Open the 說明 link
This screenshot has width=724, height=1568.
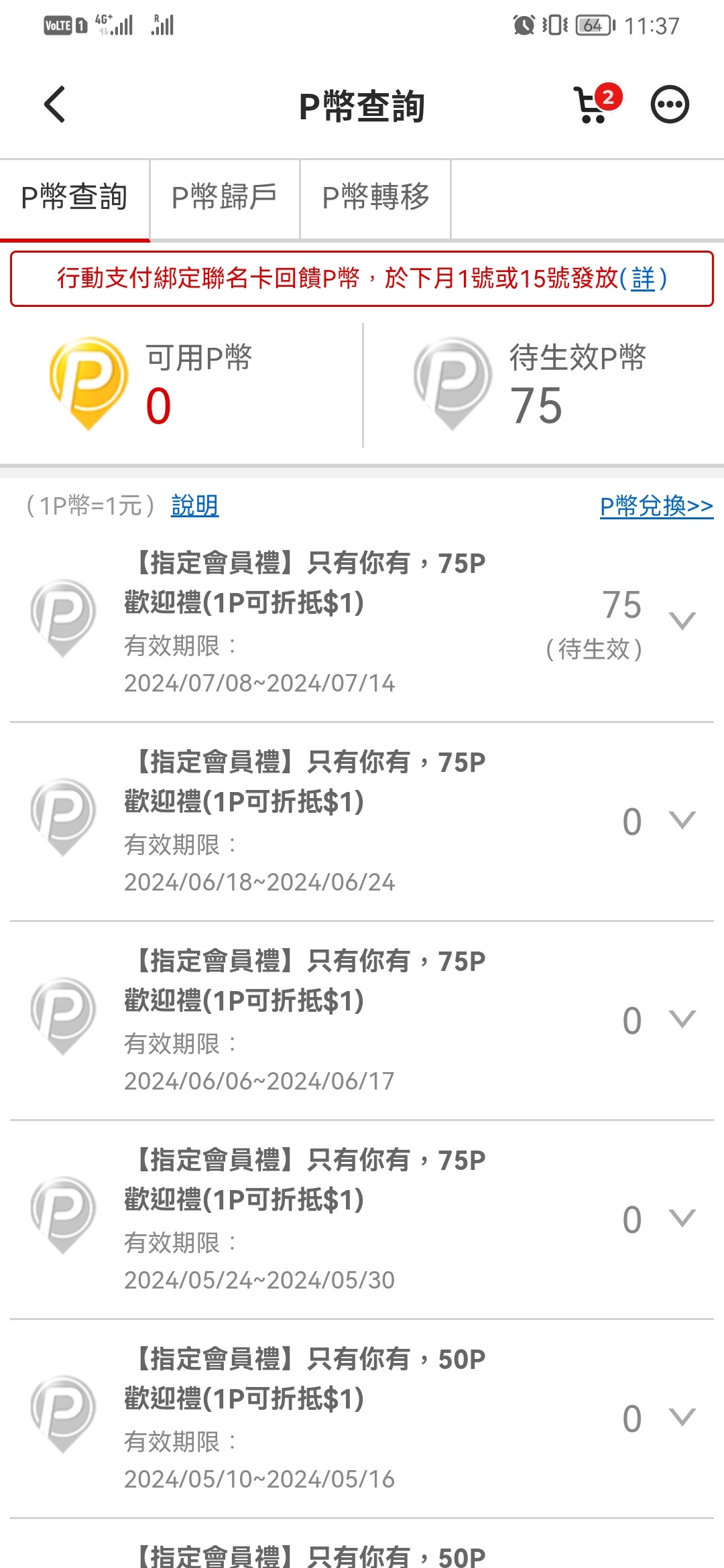pyautogui.click(x=195, y=505)
